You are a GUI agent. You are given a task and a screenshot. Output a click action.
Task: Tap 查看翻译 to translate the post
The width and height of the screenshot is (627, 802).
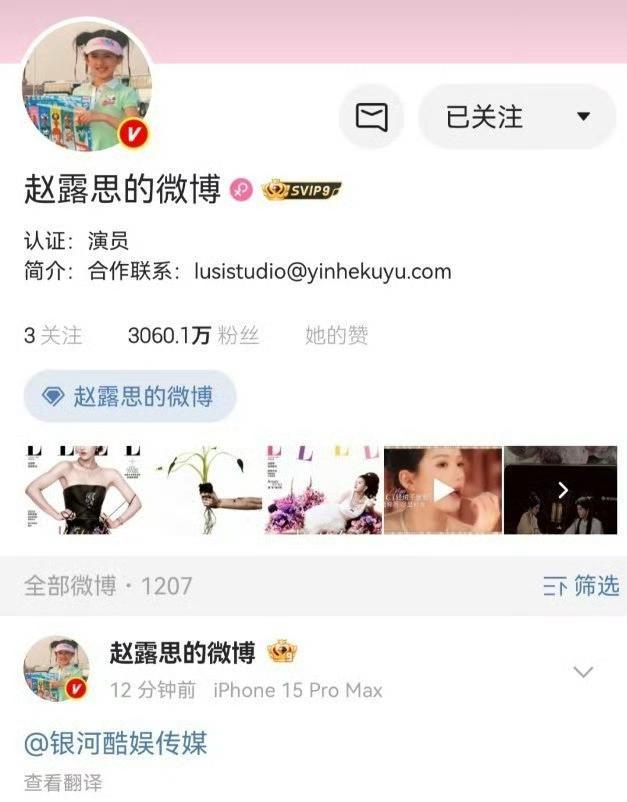click(x=63, y=783)
